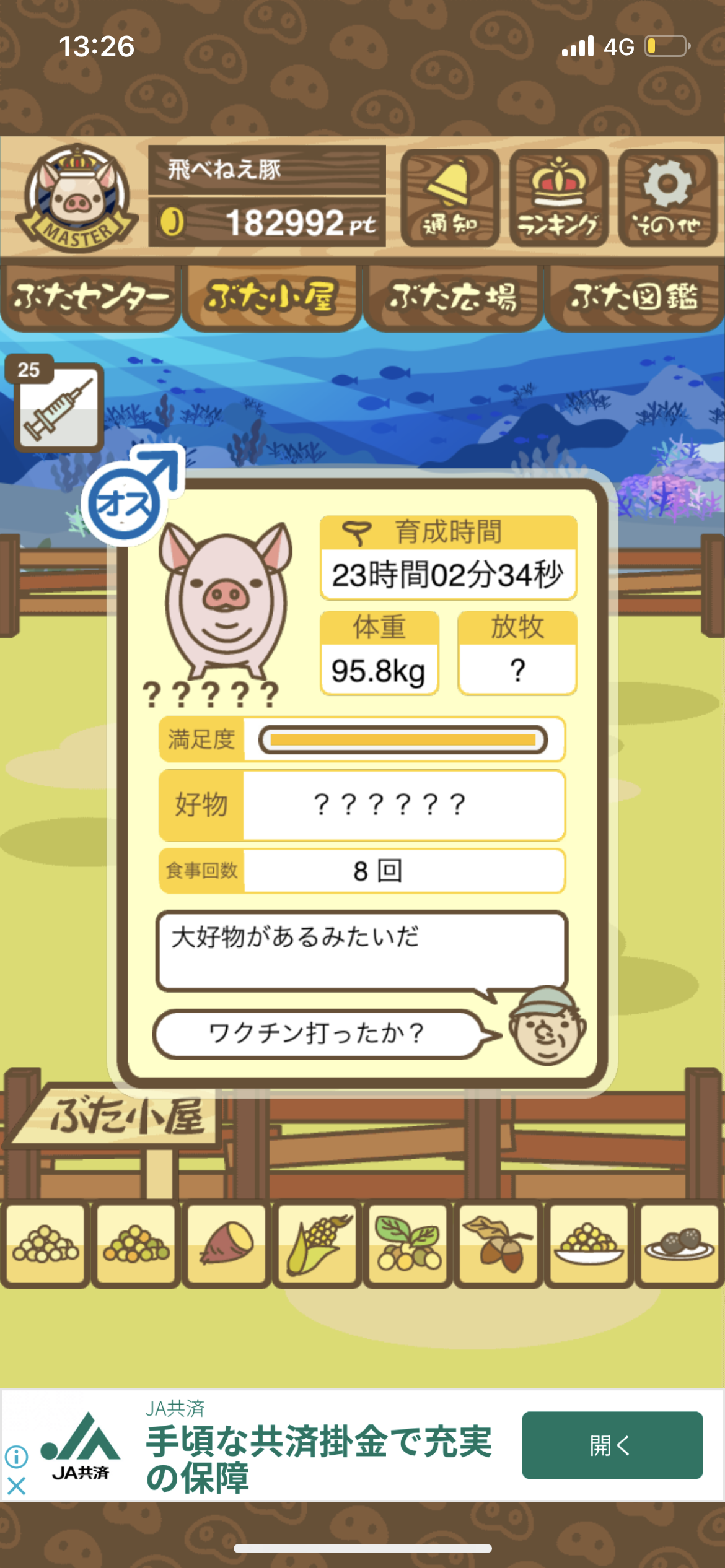Choose the leafy greens and beans feed
The width and height of the screenshot is (725, 1568).
click(408, 1244)
